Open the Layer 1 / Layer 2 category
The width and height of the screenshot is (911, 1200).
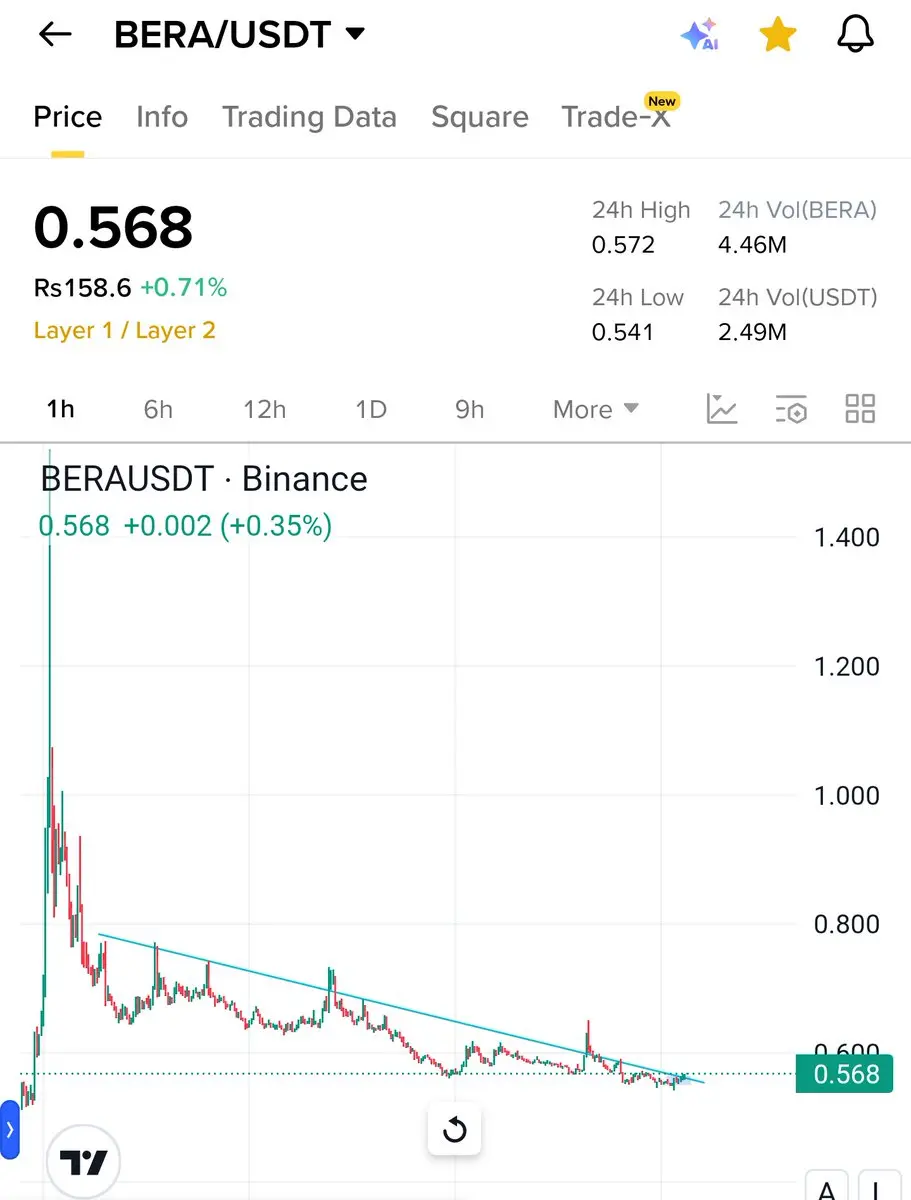point(125,330)
